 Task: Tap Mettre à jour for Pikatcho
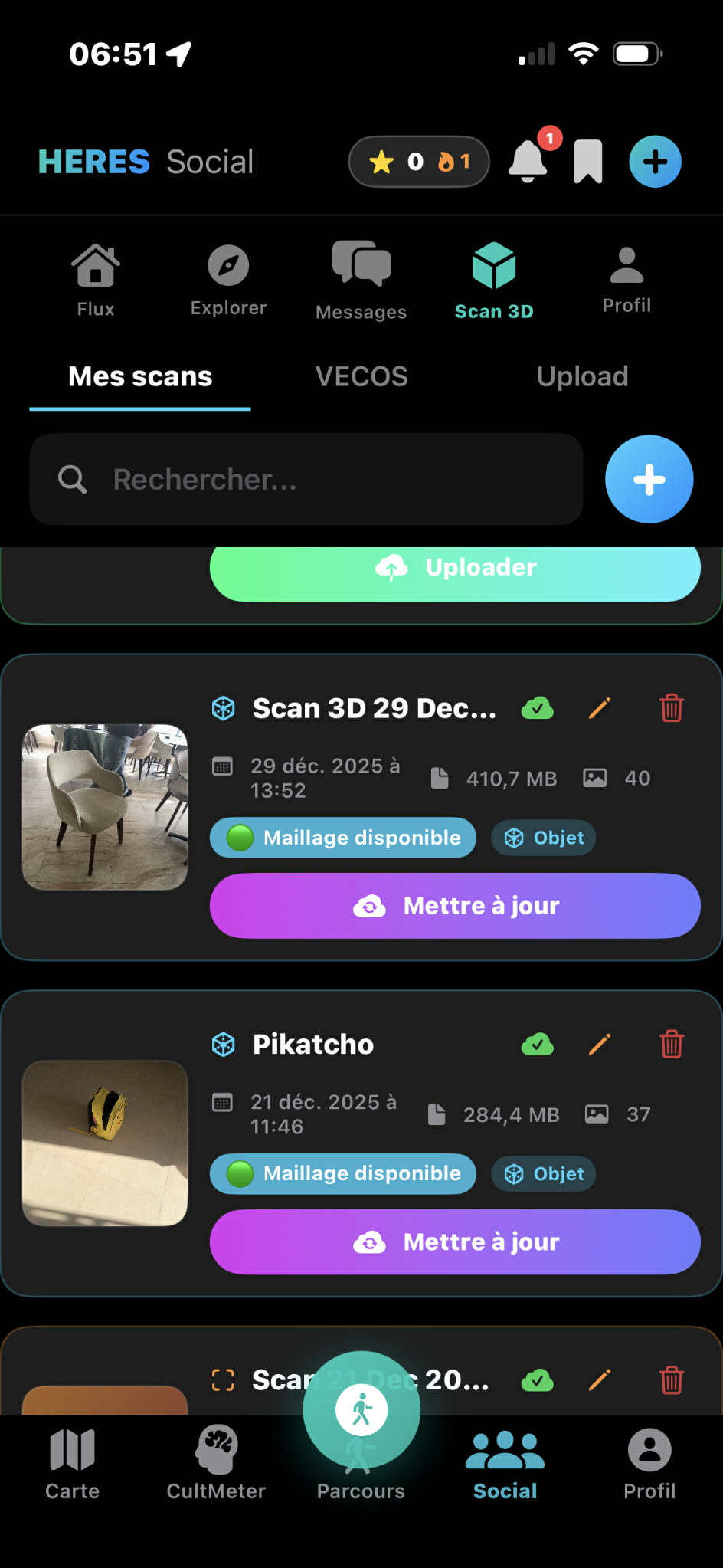(x=455, y=1242)
